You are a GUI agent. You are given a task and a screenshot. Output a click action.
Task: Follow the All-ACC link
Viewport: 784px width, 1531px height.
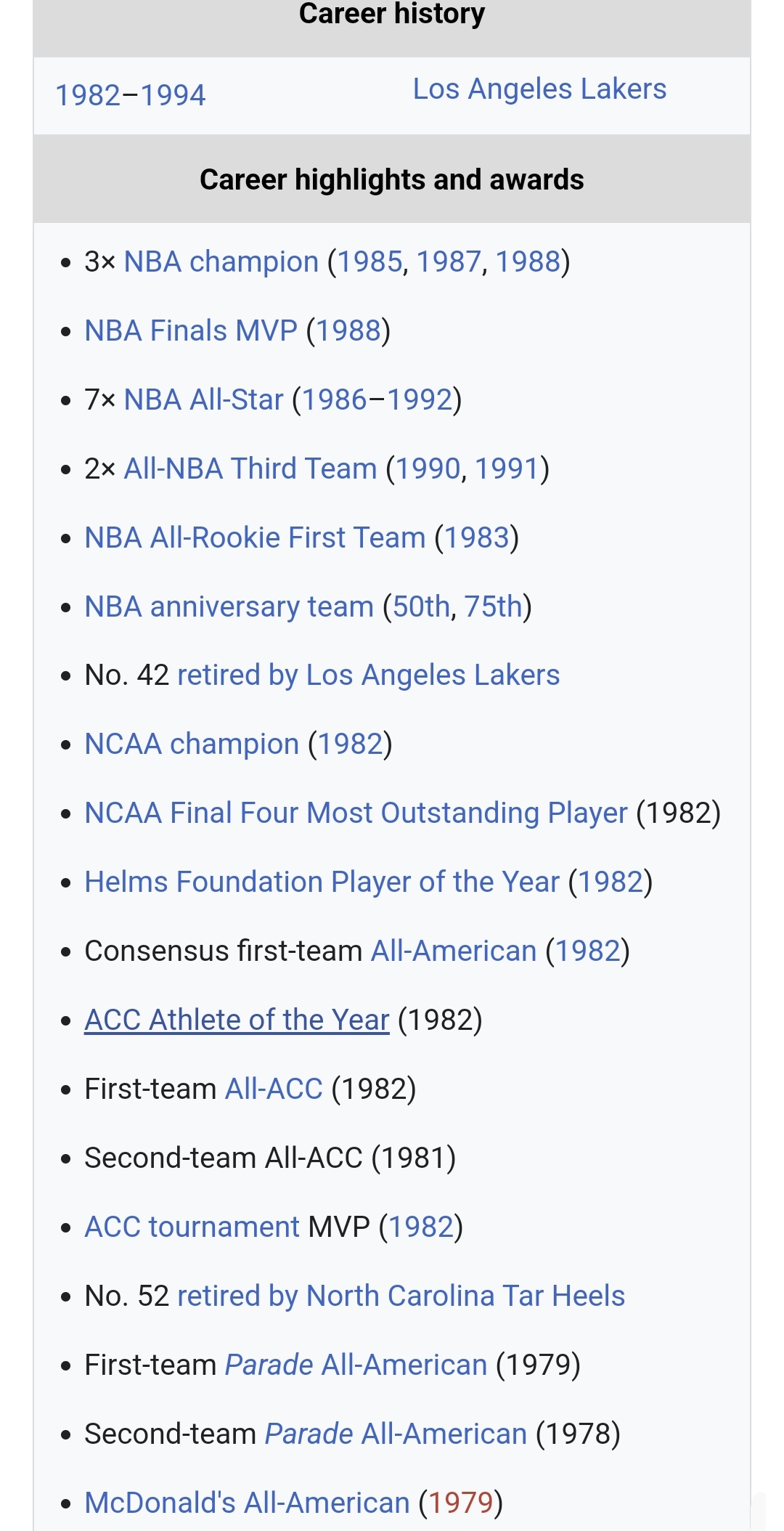click(x=274, y=1089)
